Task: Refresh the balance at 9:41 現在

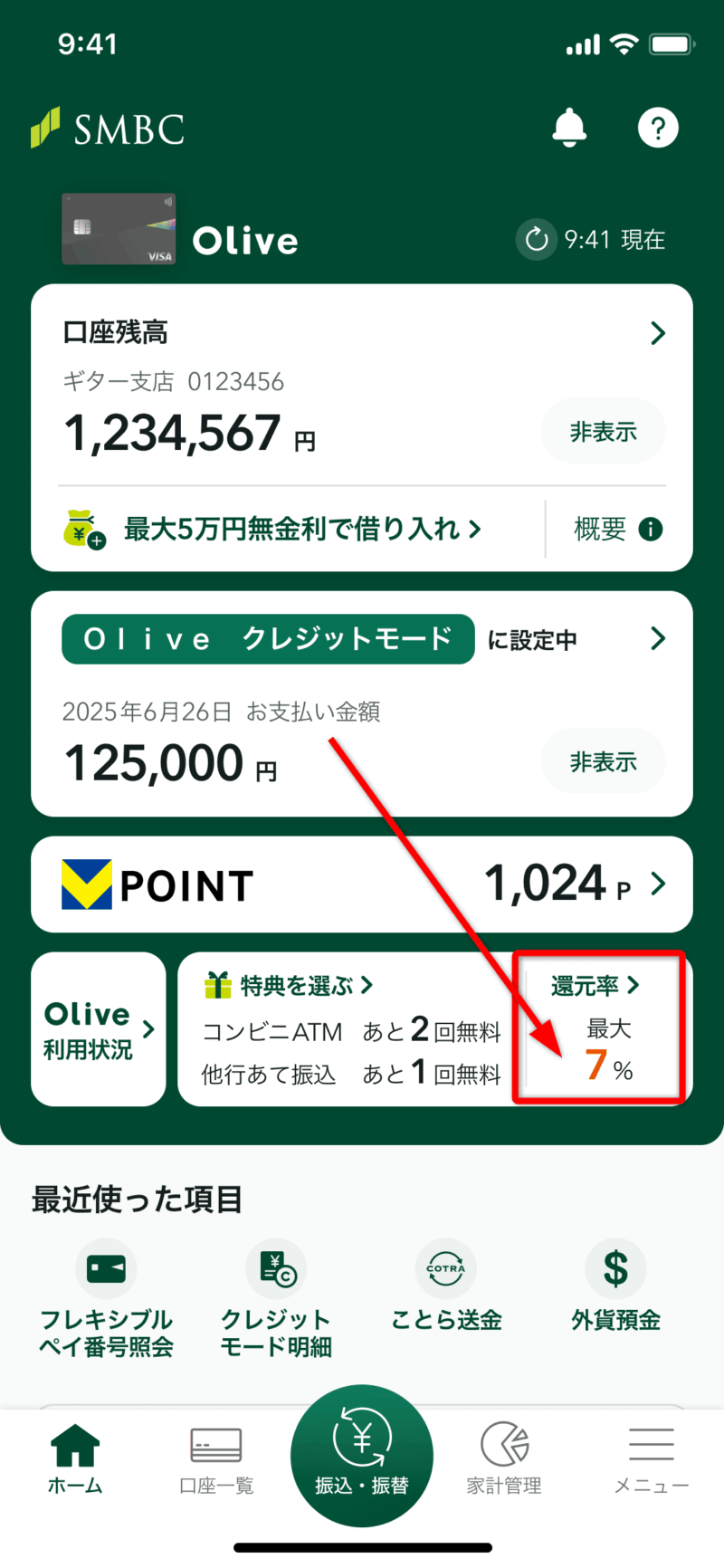Action: (537, 240)
